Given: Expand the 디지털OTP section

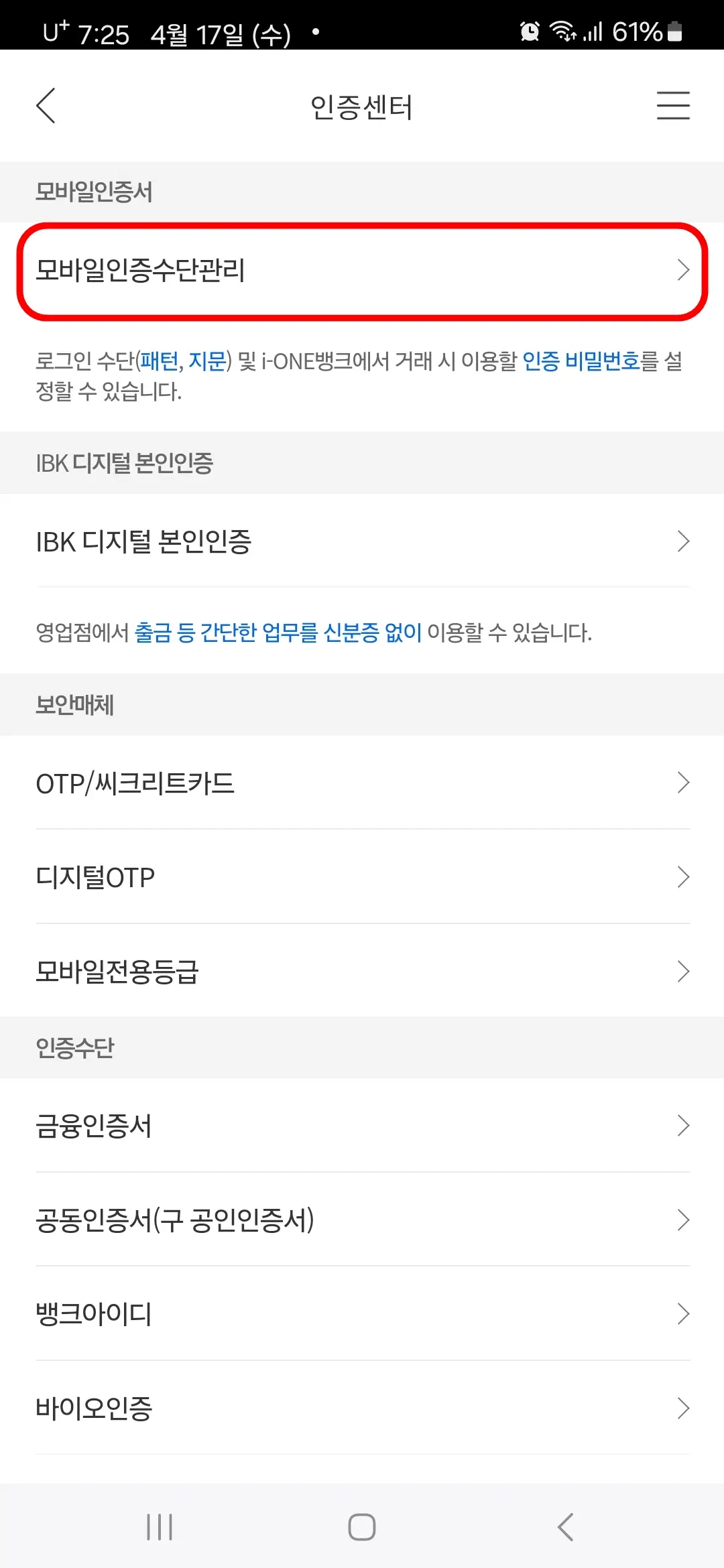Looking at the screenshot, I should (362, 876).
